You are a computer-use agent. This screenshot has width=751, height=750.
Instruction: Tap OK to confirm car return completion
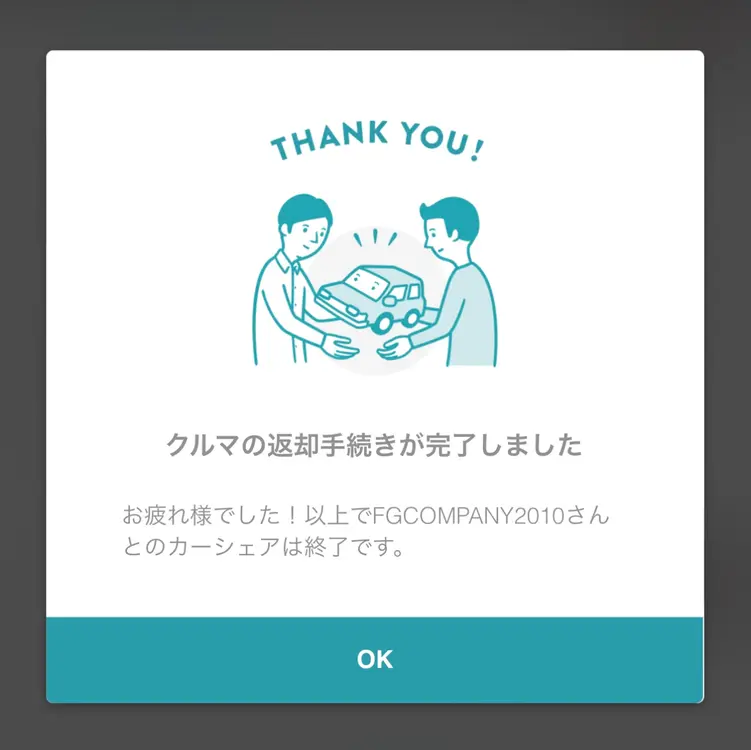point(375,659)
